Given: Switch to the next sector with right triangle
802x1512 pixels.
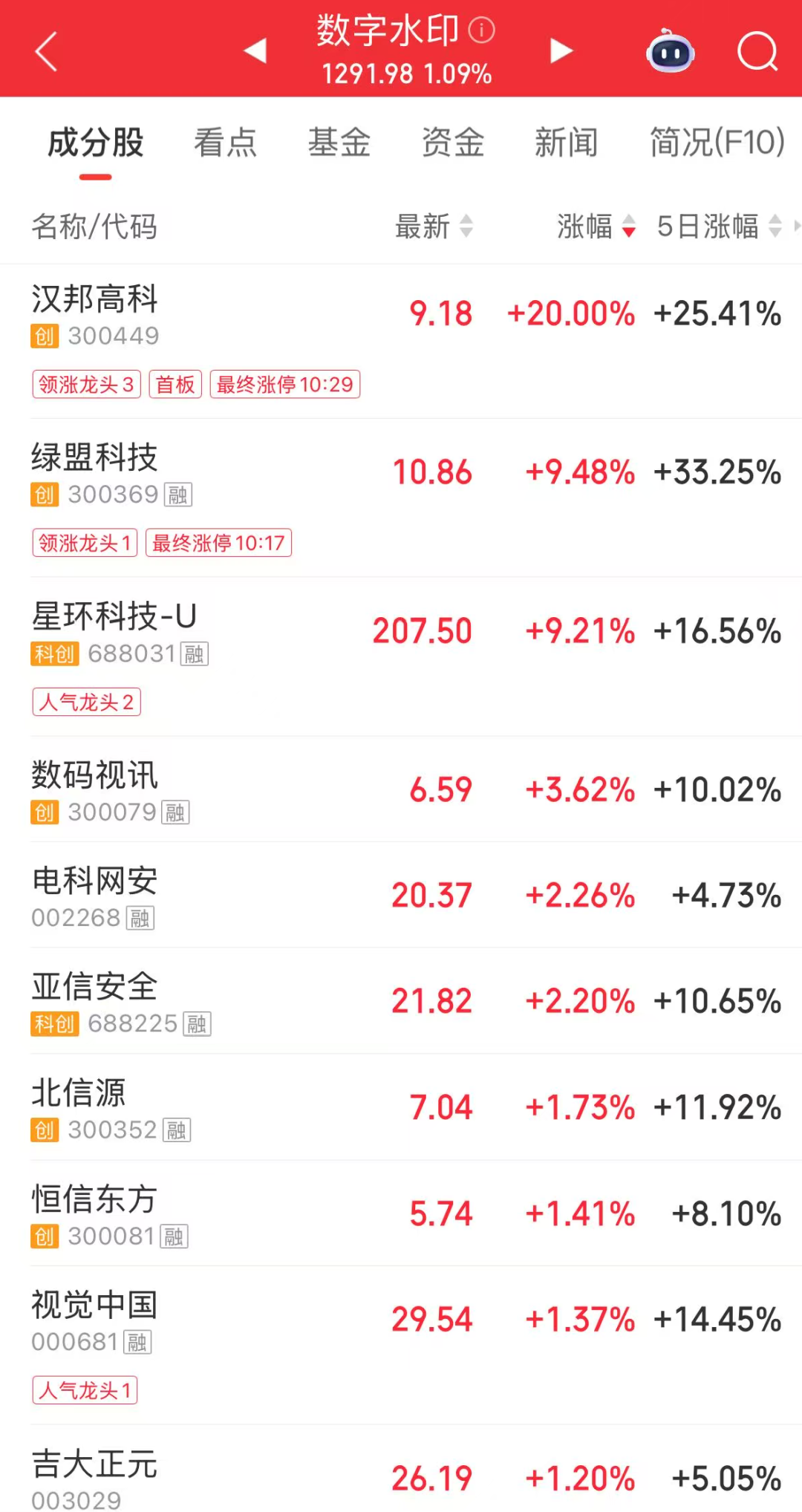Looking at the screenshot, I should [561, 50].
